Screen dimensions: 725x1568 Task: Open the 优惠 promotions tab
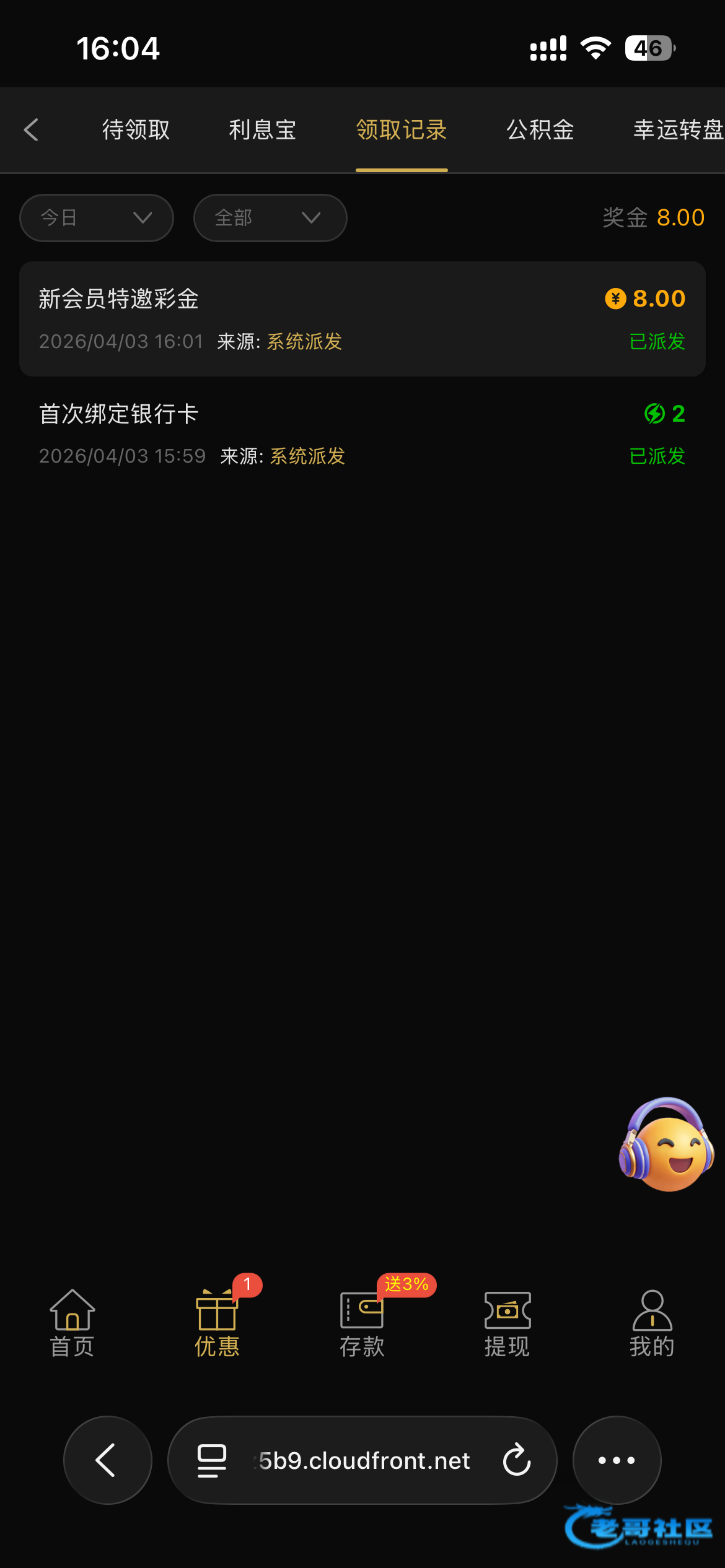217,1323
